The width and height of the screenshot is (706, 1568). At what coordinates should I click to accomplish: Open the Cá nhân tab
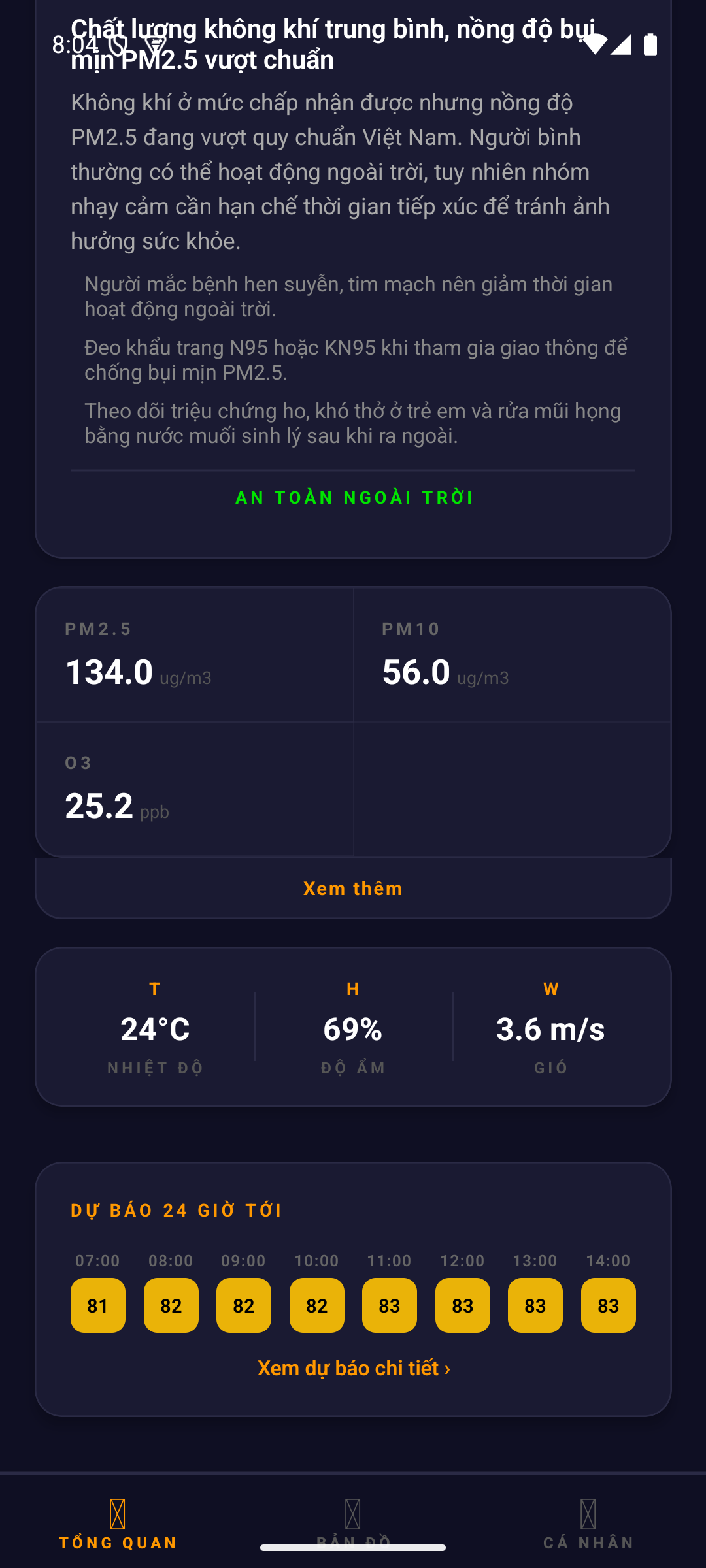pyautogui.click(x=588, y=1524)
